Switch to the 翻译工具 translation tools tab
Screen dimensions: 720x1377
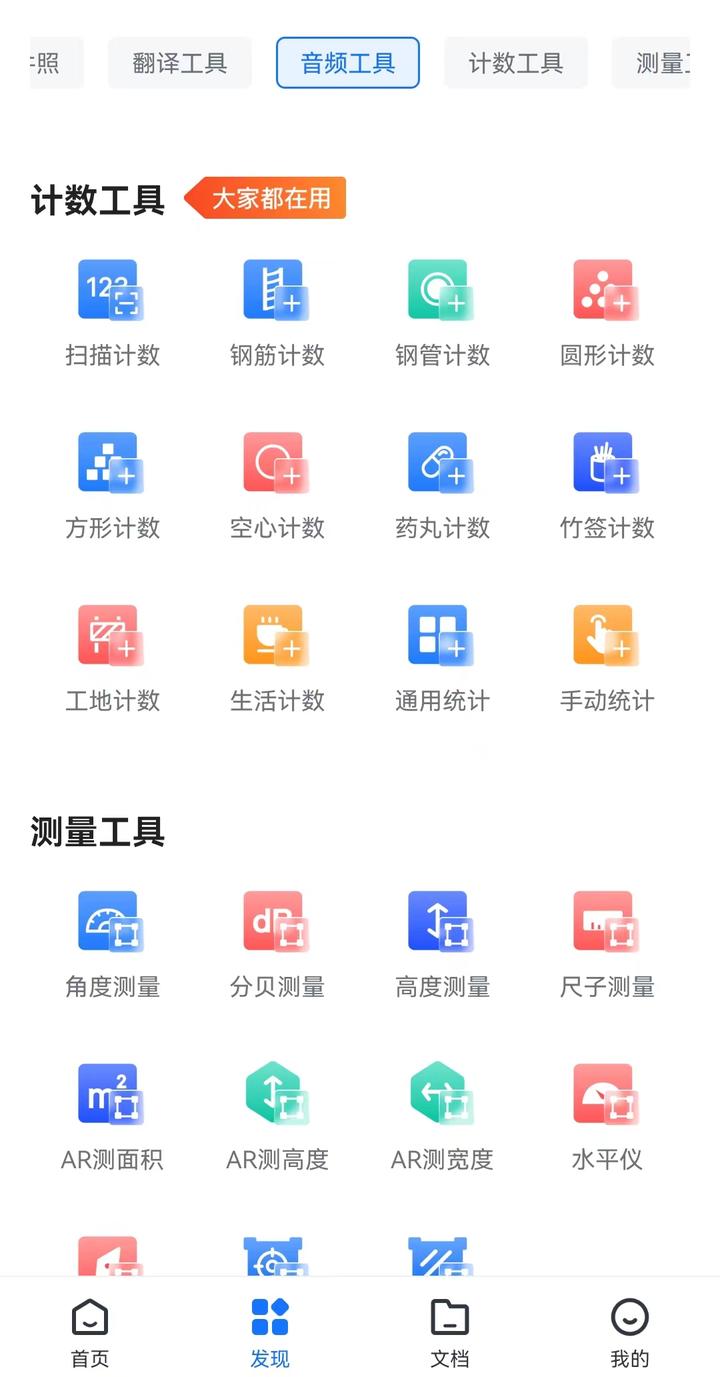pyautogui.click(x=180, y=62)
